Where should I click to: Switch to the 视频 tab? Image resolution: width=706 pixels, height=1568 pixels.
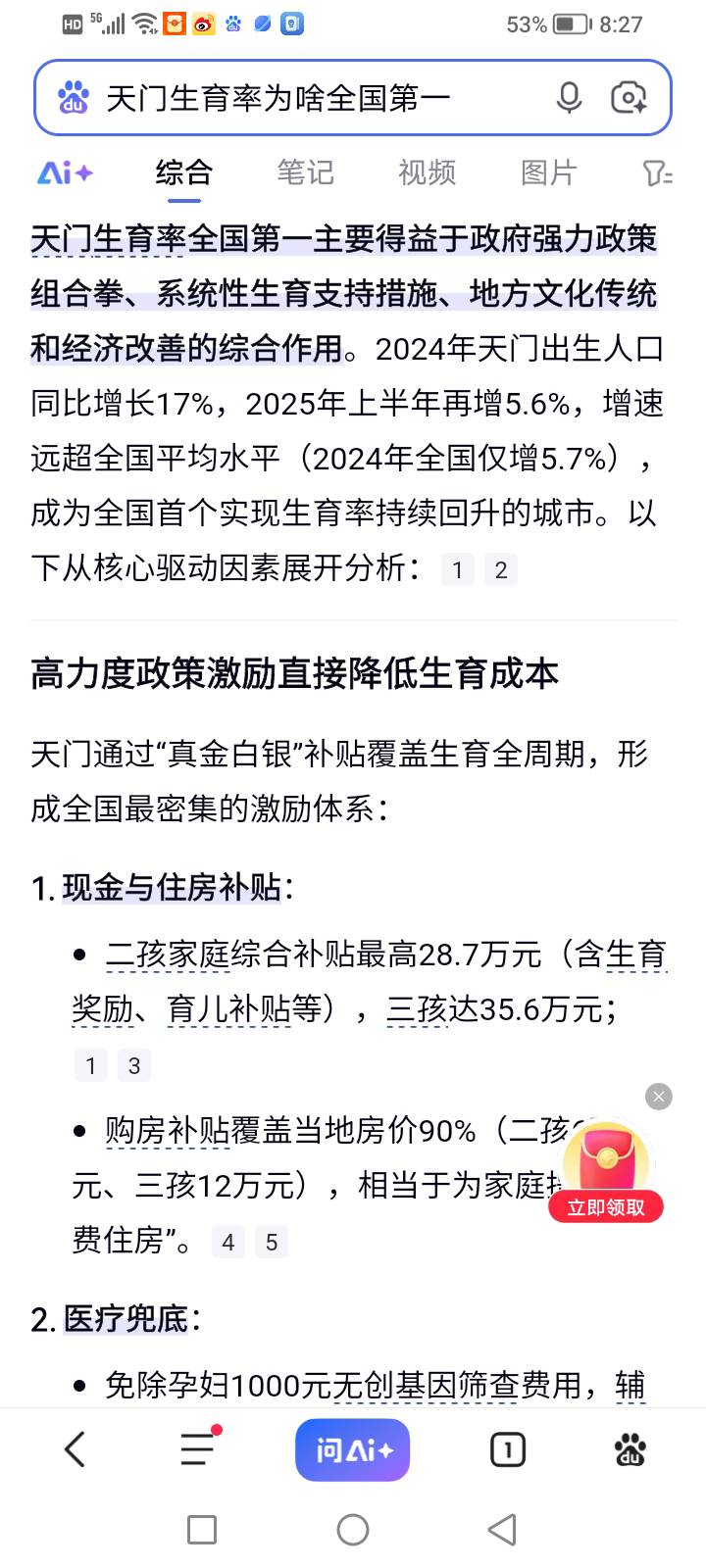427,173
